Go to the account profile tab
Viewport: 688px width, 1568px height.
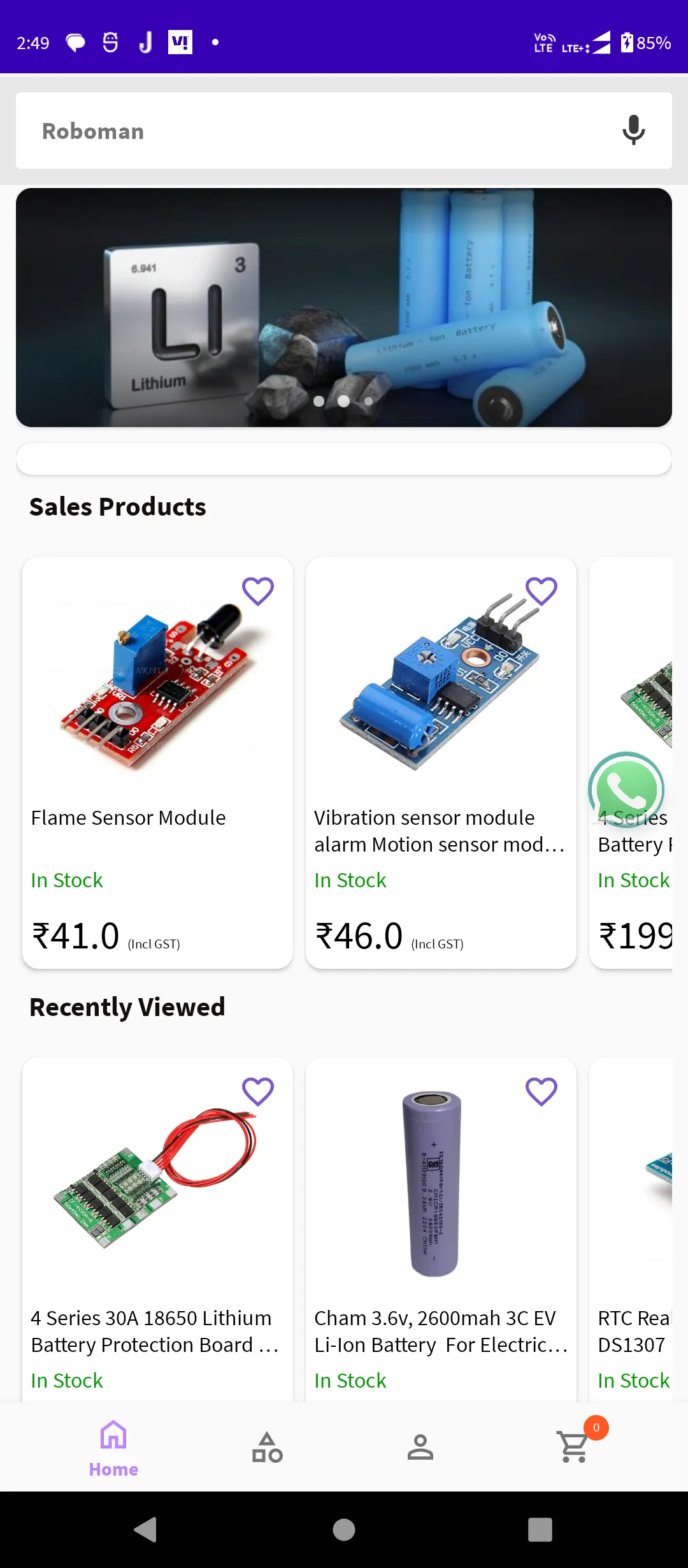(x=420, y=1448)
